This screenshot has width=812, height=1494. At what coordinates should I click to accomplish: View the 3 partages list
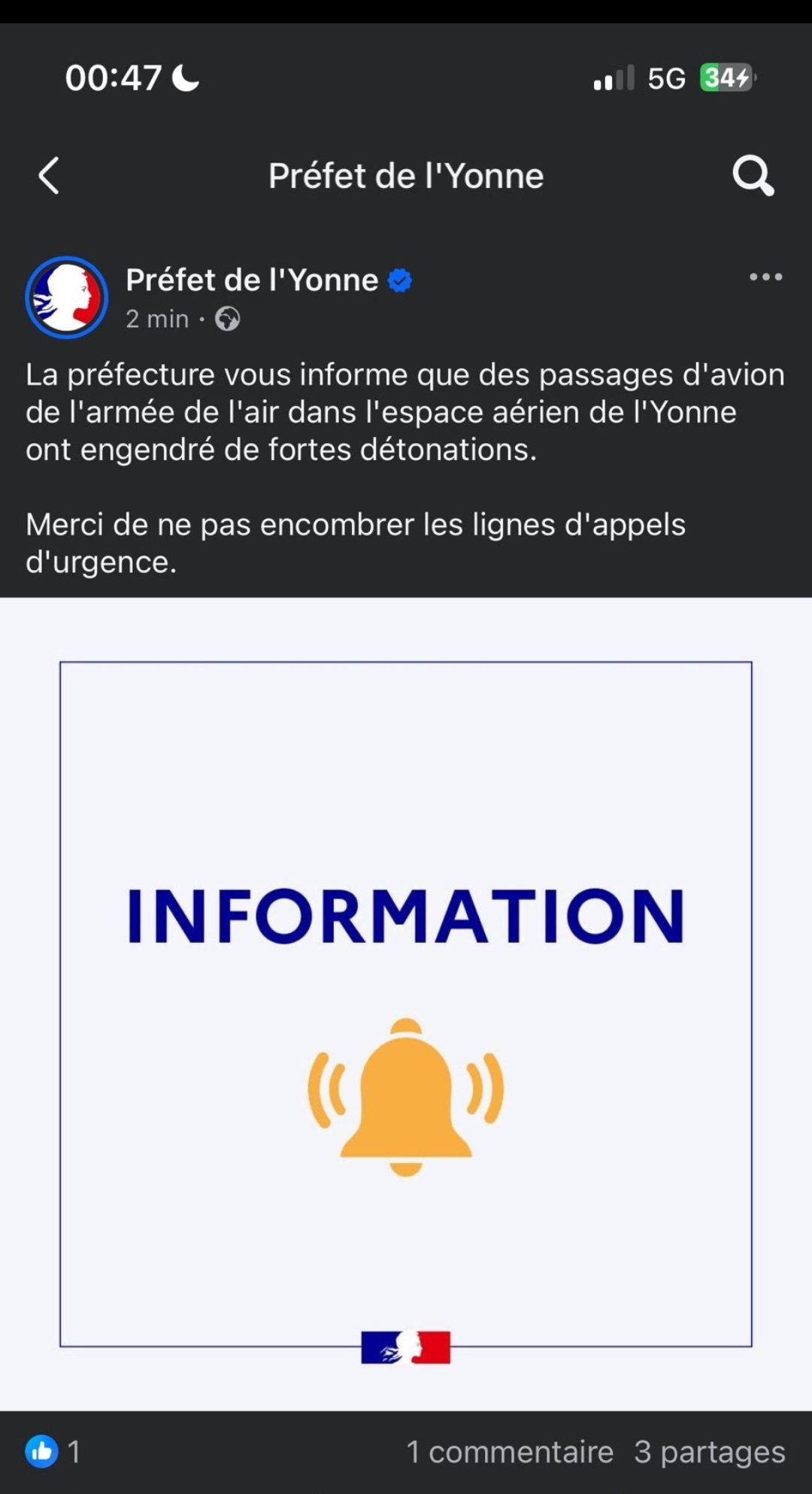point(709,1452)
